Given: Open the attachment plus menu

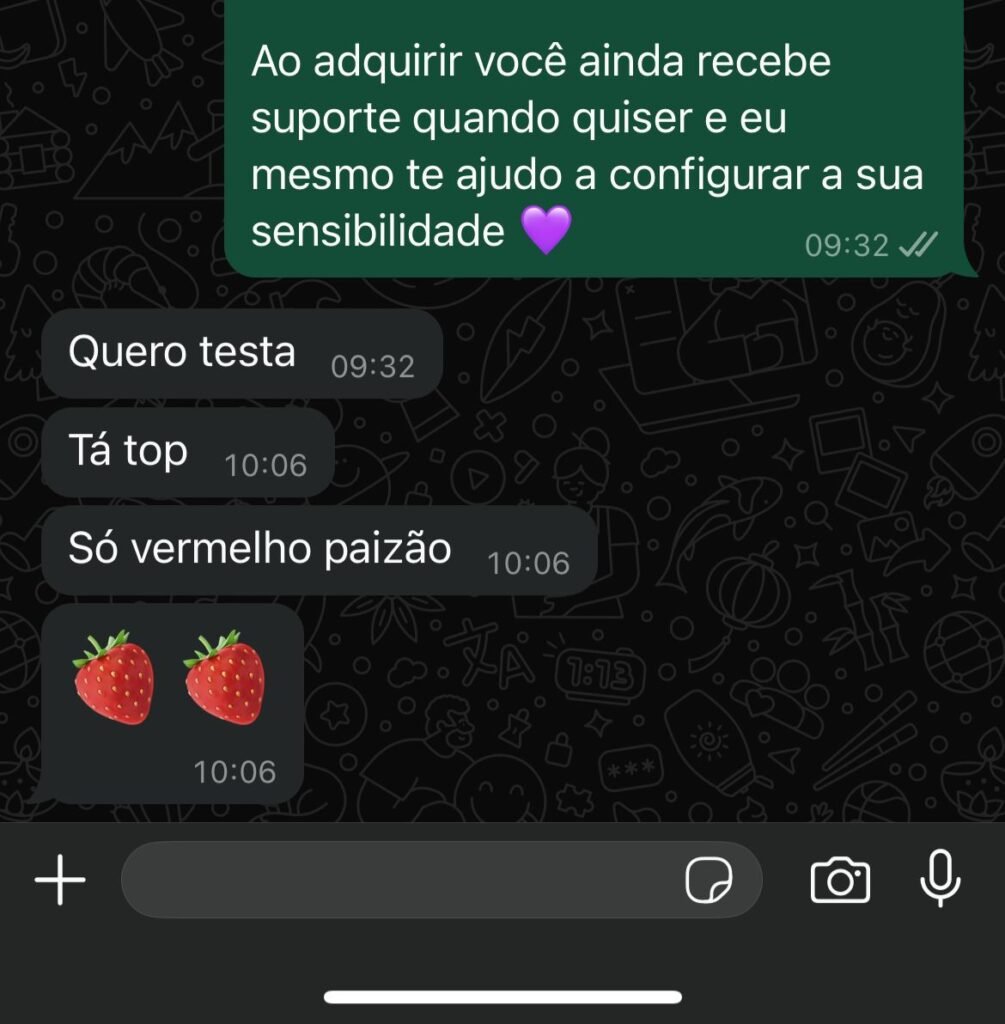Looking at the screenshot, I should click(60, 880).
